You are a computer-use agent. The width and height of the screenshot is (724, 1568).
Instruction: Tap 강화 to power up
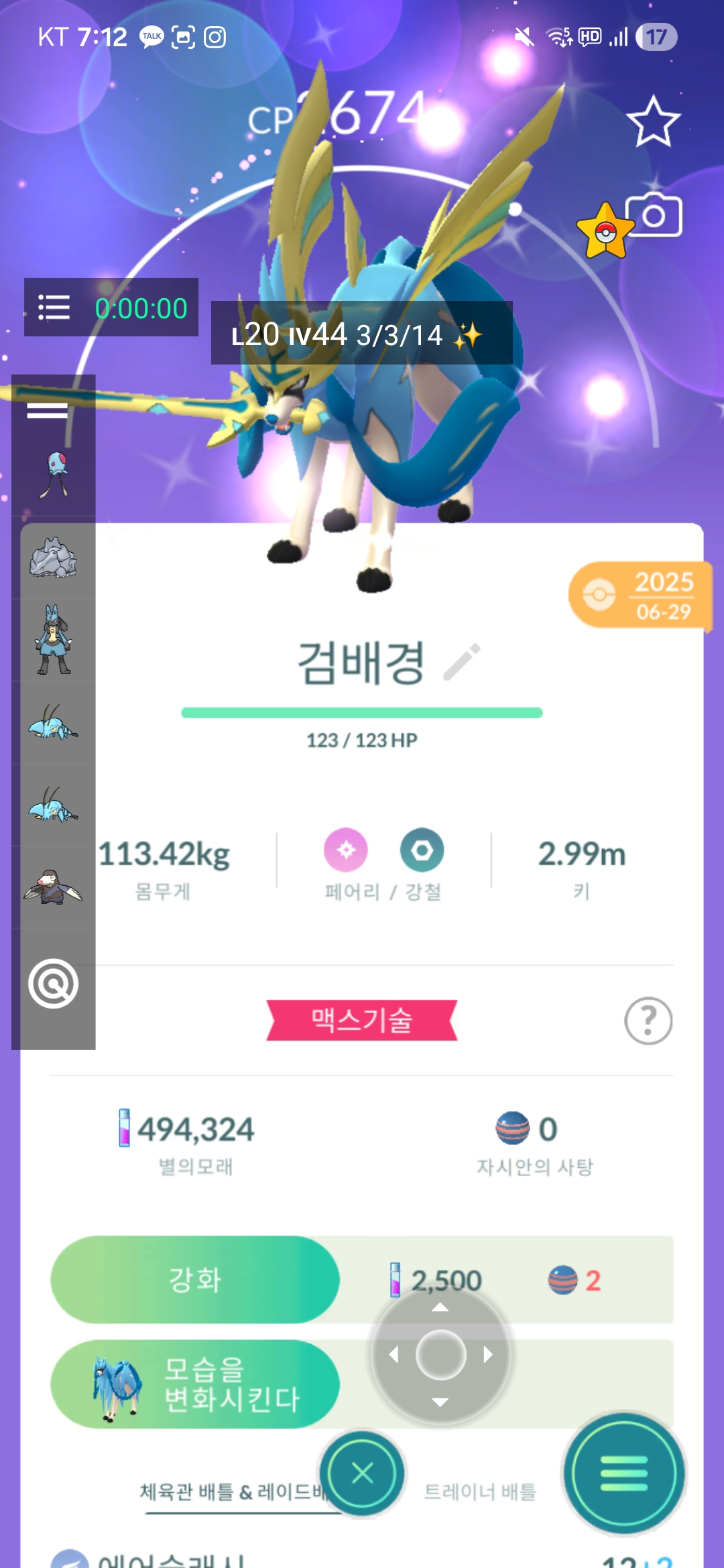coord(195,1279)
